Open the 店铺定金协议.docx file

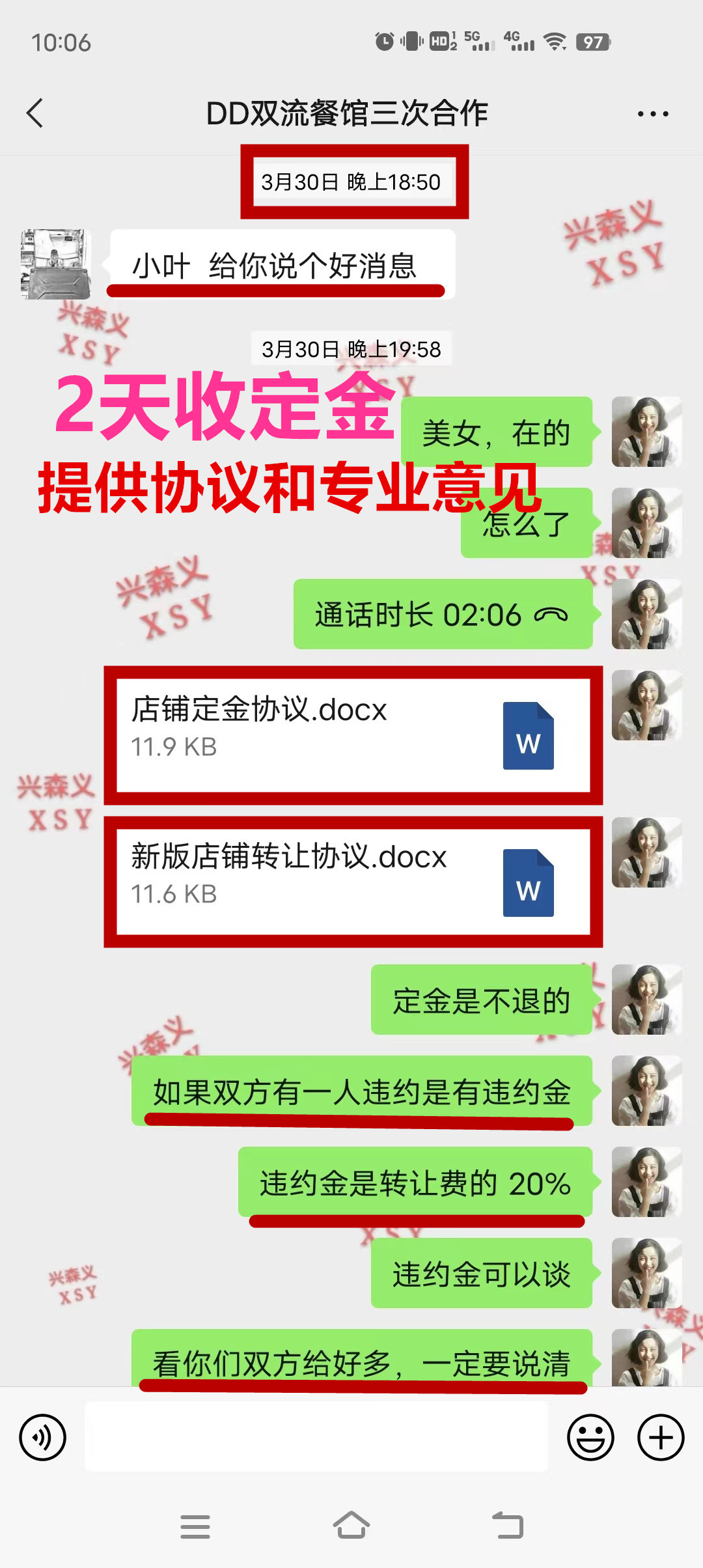pyautogui.click(x=353, y=735)
